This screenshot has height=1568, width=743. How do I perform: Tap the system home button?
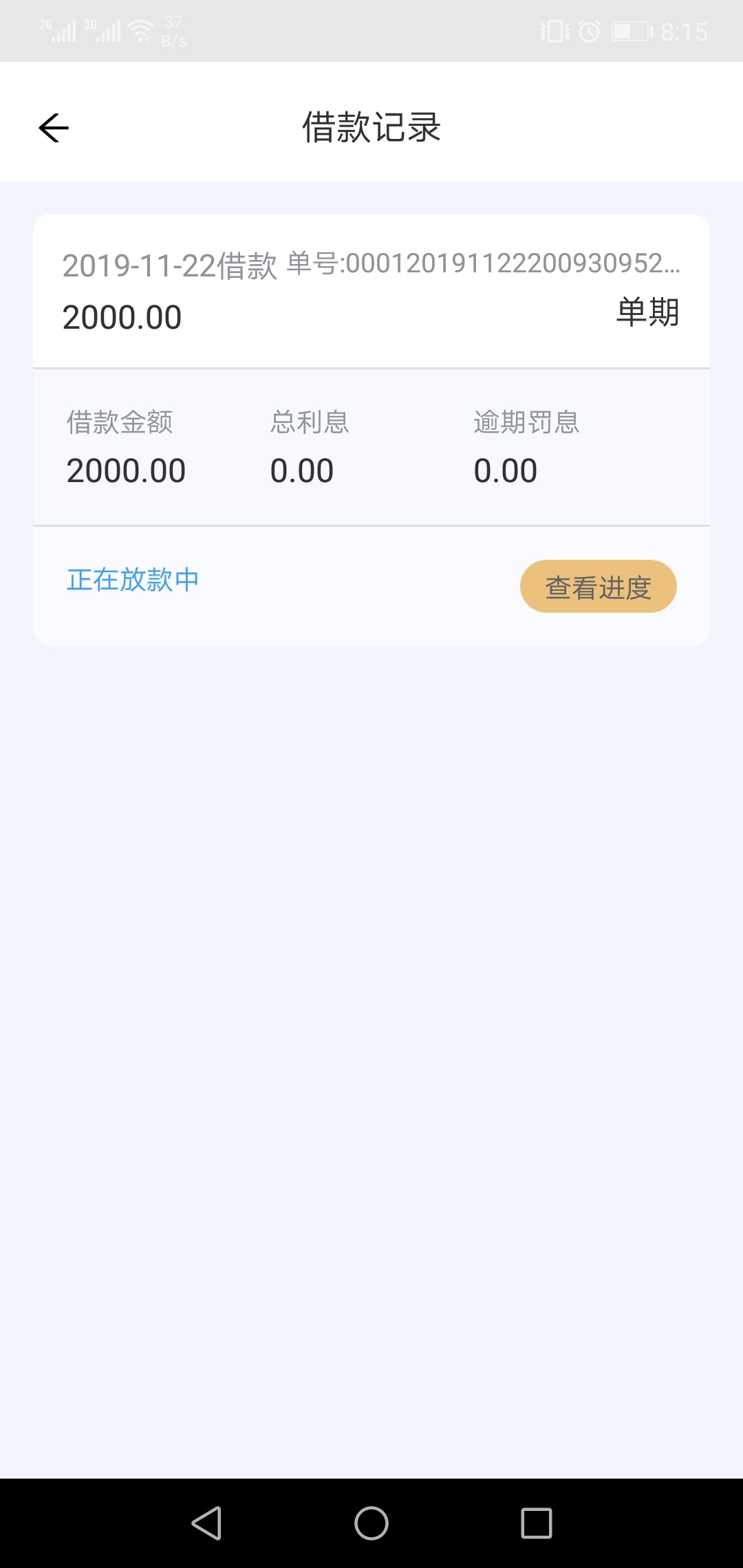[371, 1523]
